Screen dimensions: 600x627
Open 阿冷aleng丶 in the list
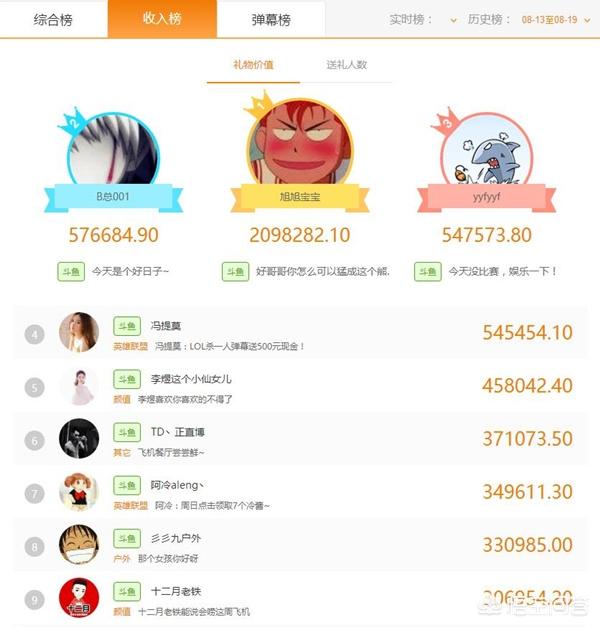(x=300, y=492)
